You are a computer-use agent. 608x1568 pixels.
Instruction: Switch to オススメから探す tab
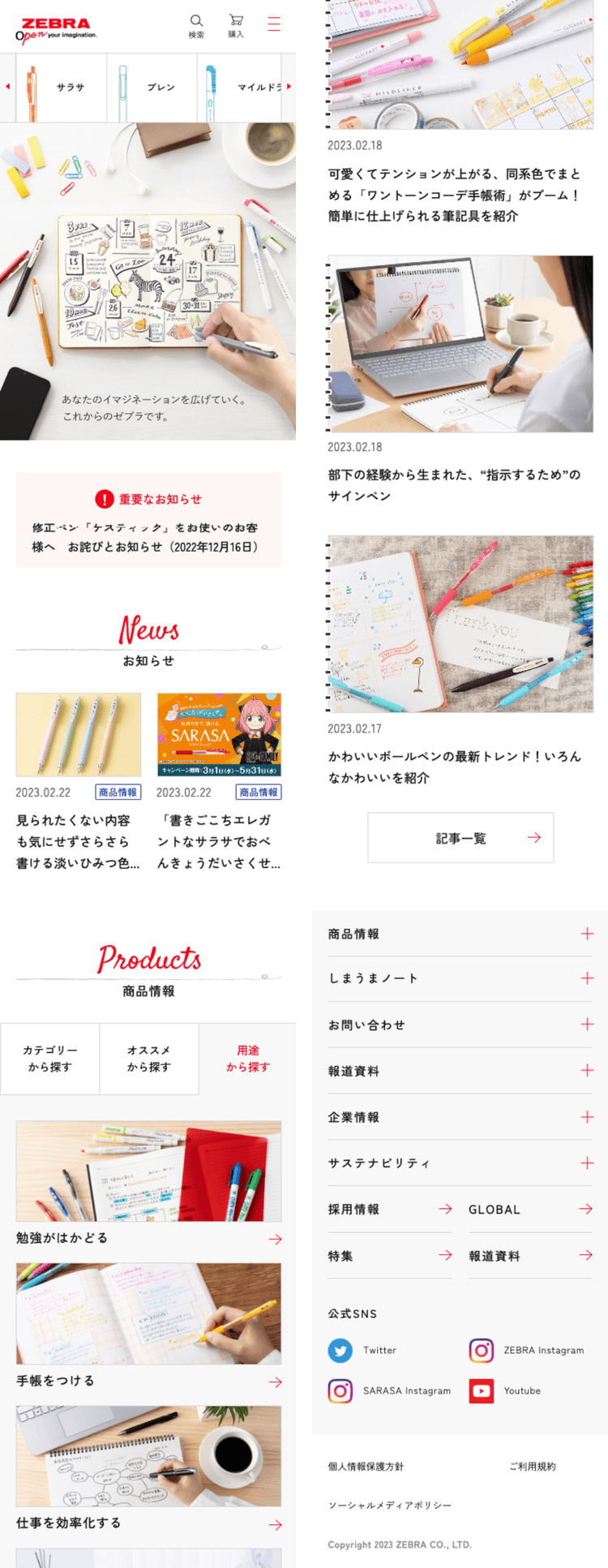click(149, 1059)
